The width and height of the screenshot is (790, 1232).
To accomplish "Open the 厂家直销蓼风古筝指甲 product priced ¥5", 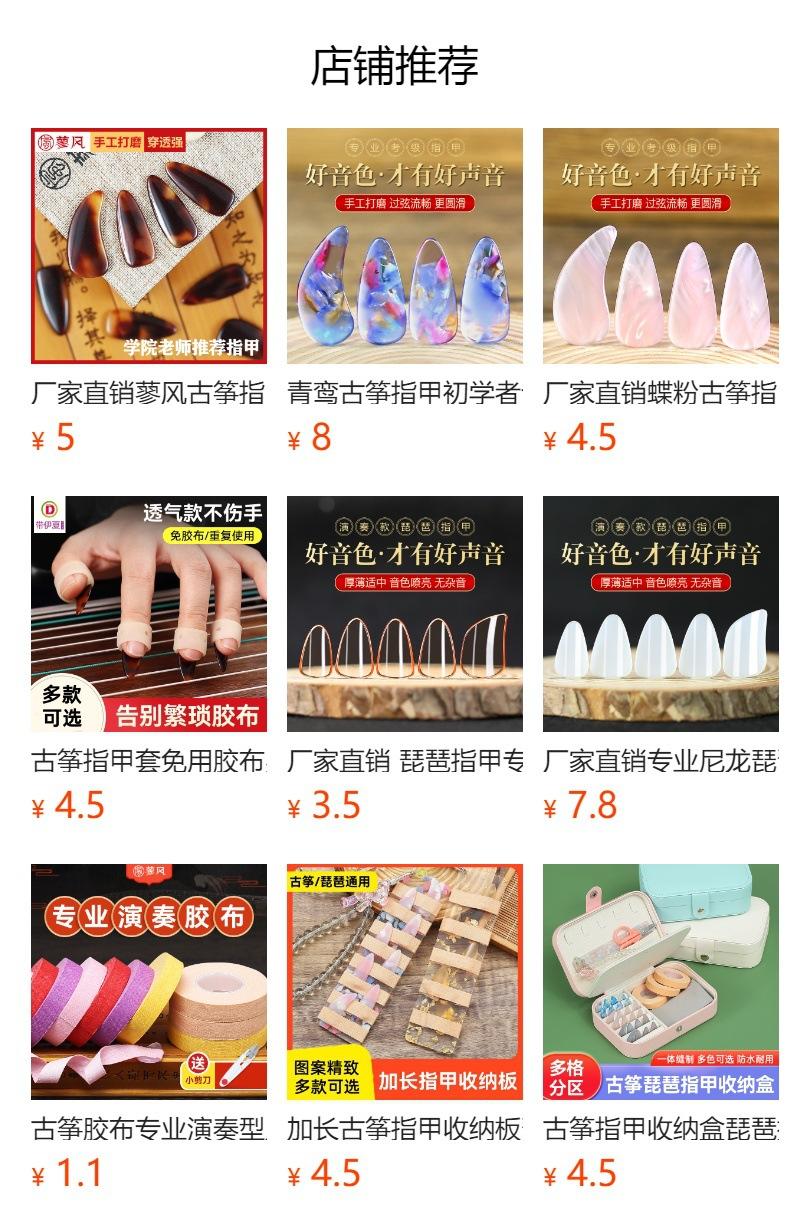I will (x=149, y=291).
